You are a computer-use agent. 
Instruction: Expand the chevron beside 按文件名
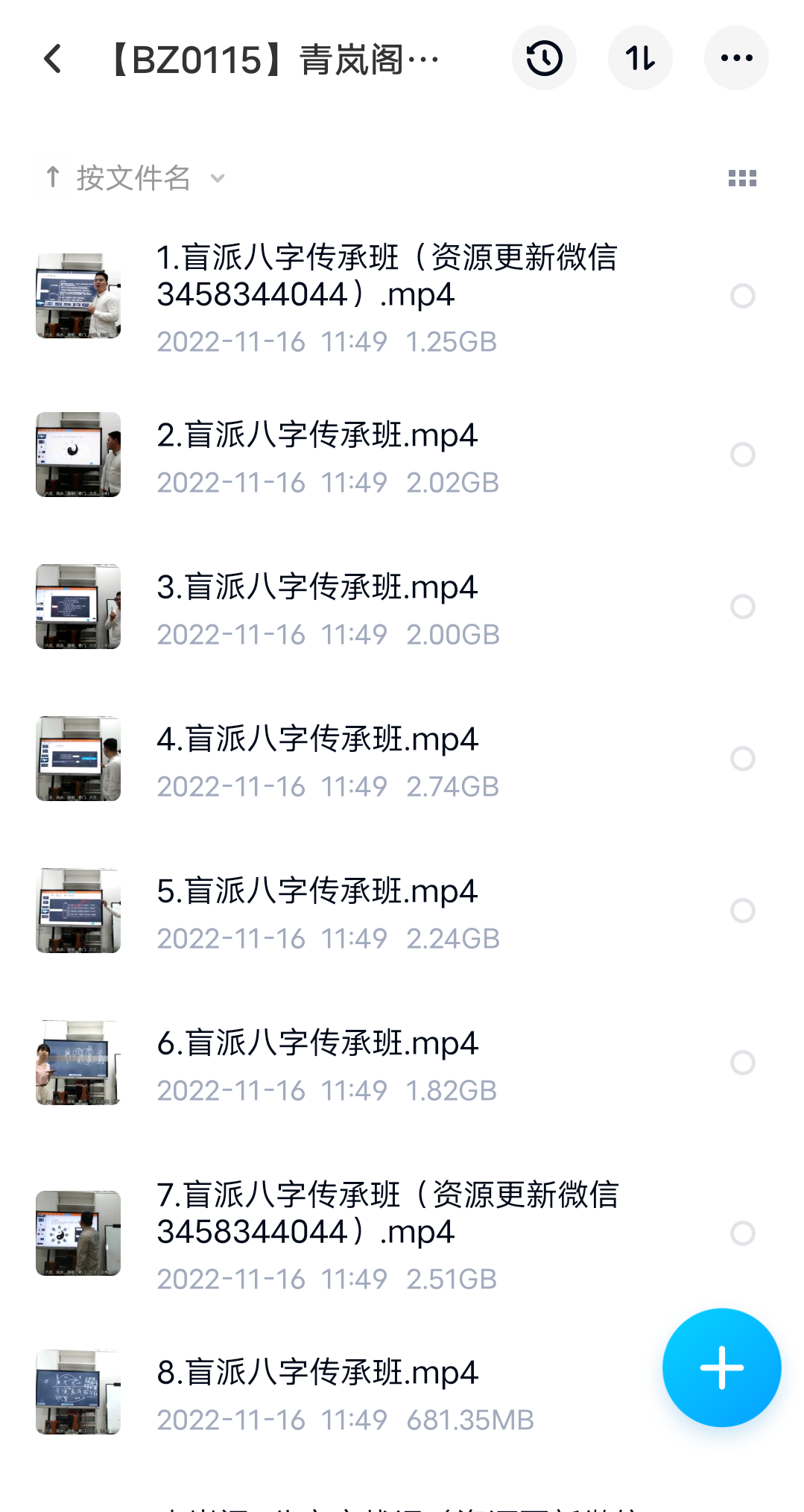pyautogui.click(x=216, y=179)
